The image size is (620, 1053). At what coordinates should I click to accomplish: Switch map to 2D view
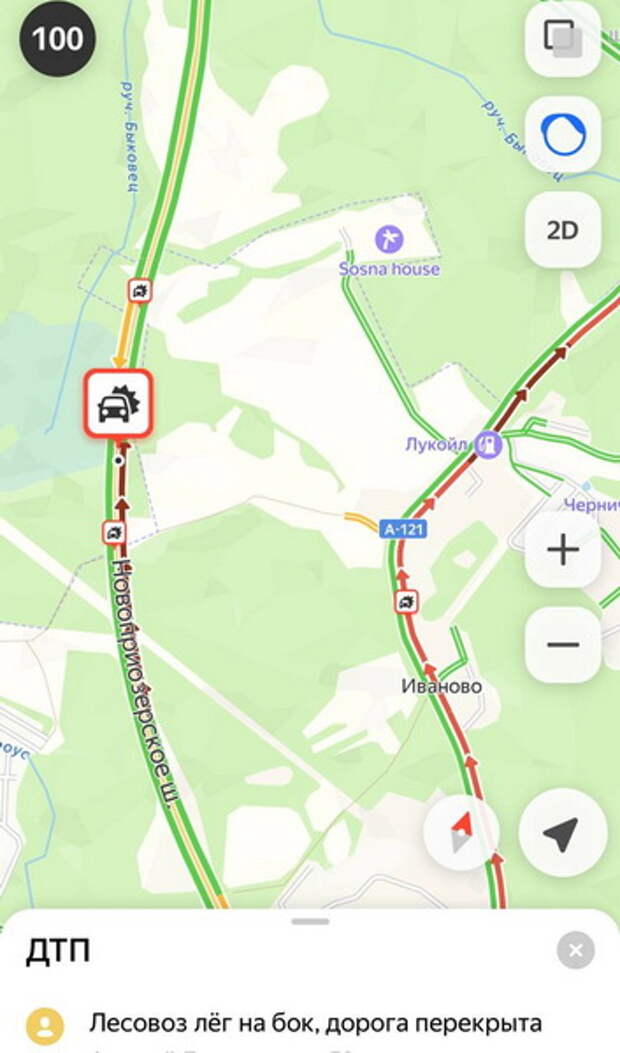[562, 230]
